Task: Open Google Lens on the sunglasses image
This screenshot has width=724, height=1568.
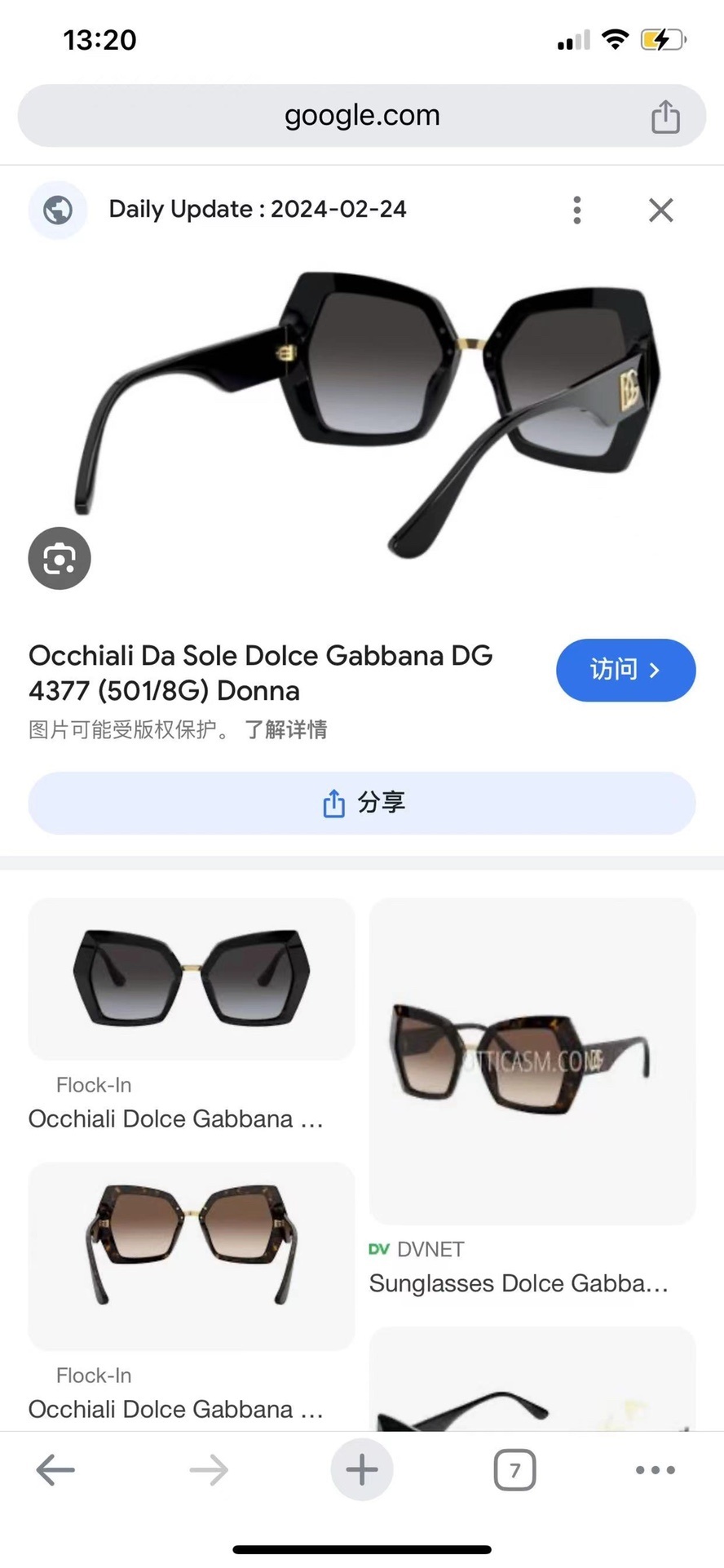Action: coord(59,558)
